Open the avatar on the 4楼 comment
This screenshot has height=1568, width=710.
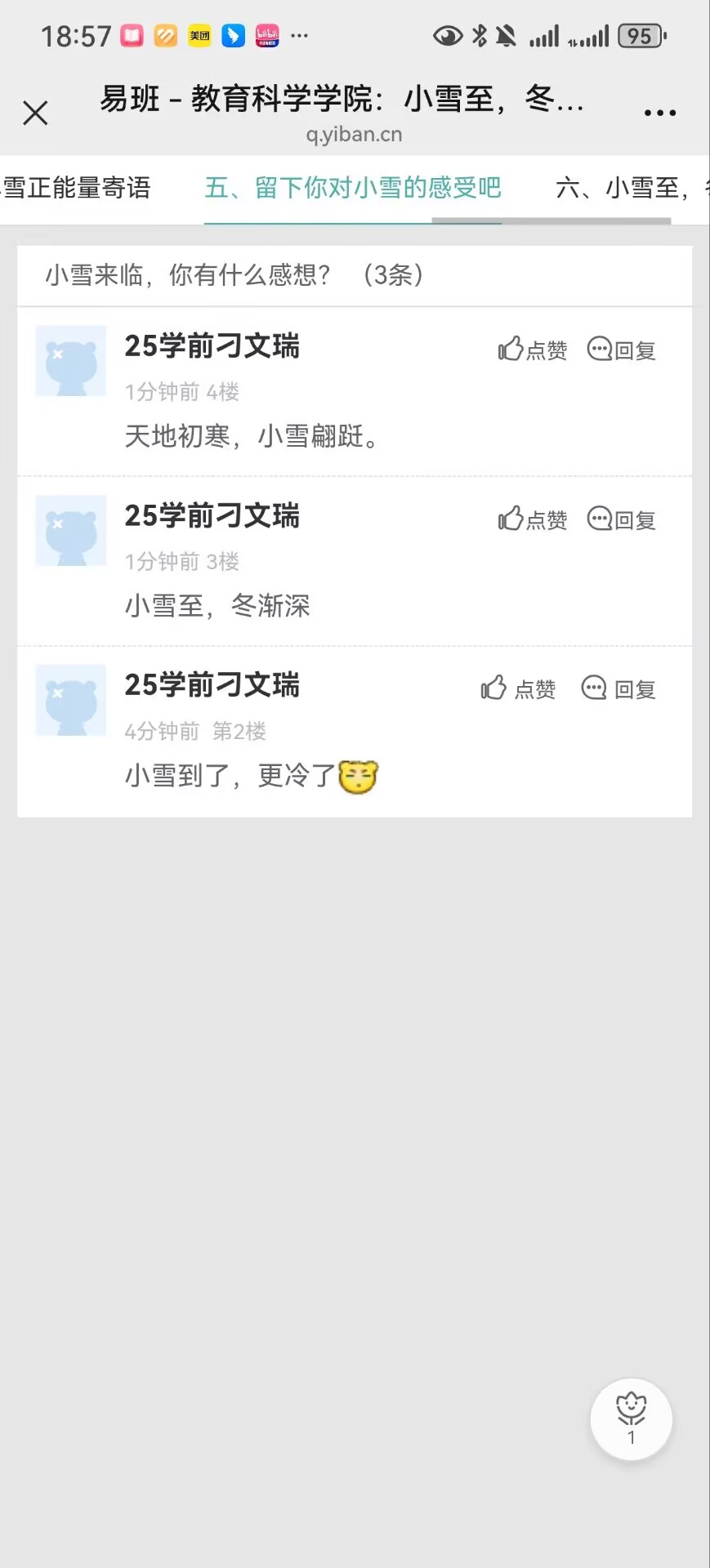point(71,361)
